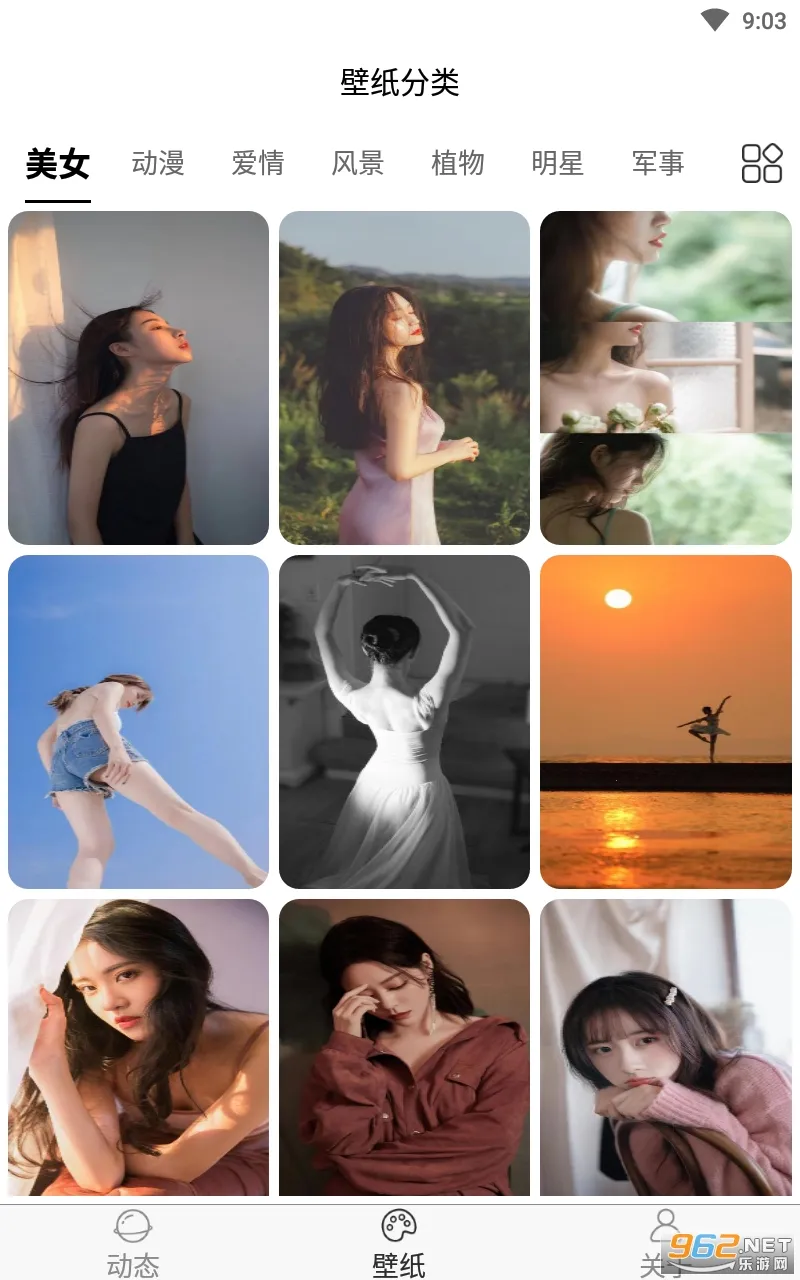800x1280 pixels.
Task: Open the sunset ballerina silhouette wallpaper
Action: point(665,722)
